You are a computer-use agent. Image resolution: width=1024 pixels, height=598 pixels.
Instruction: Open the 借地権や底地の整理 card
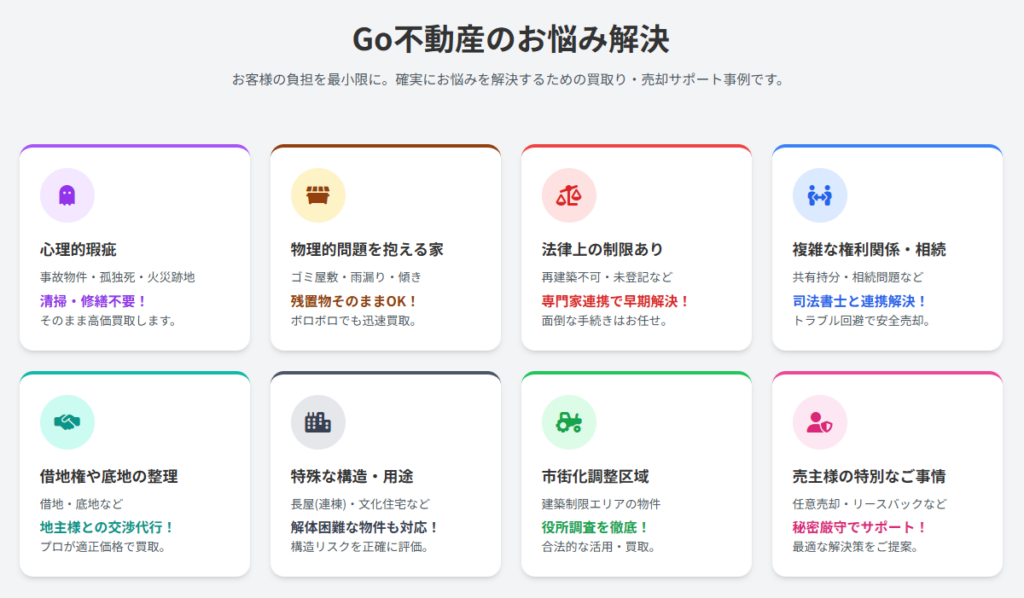[x=135, y=474]
